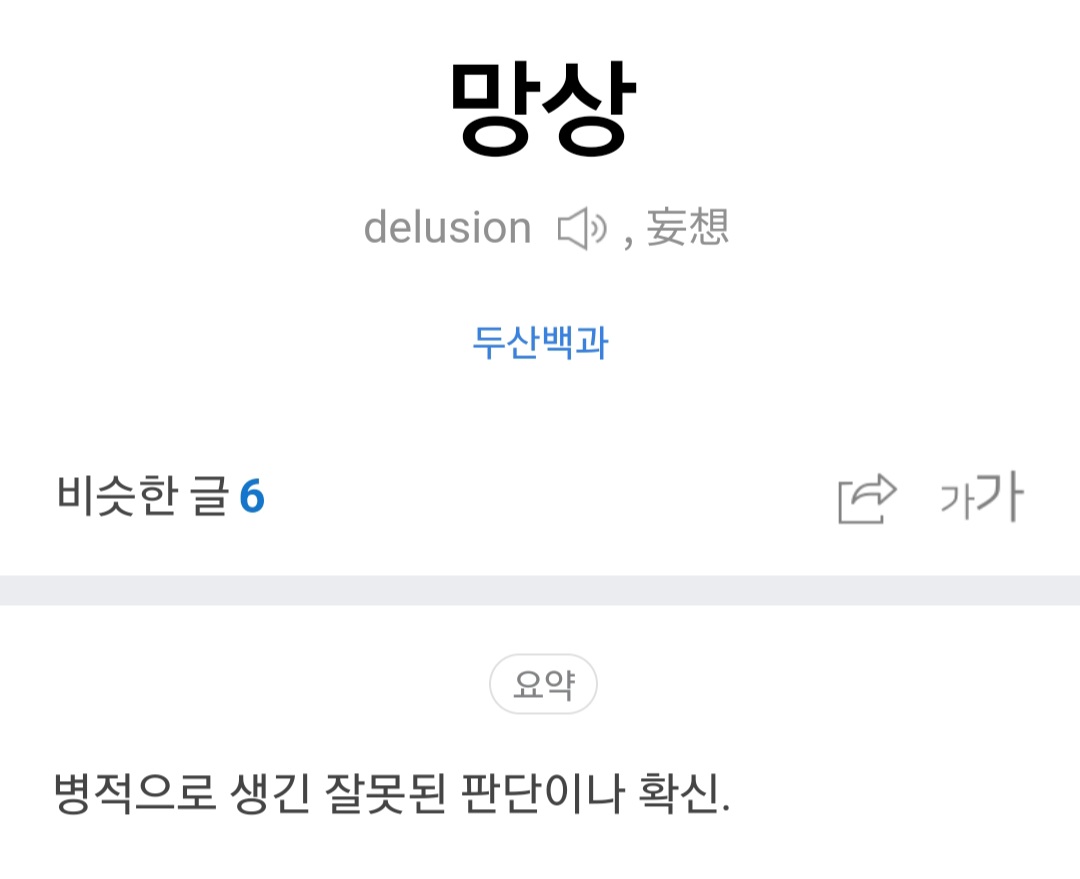Share this 망상 entry

[x=866, y=499]
